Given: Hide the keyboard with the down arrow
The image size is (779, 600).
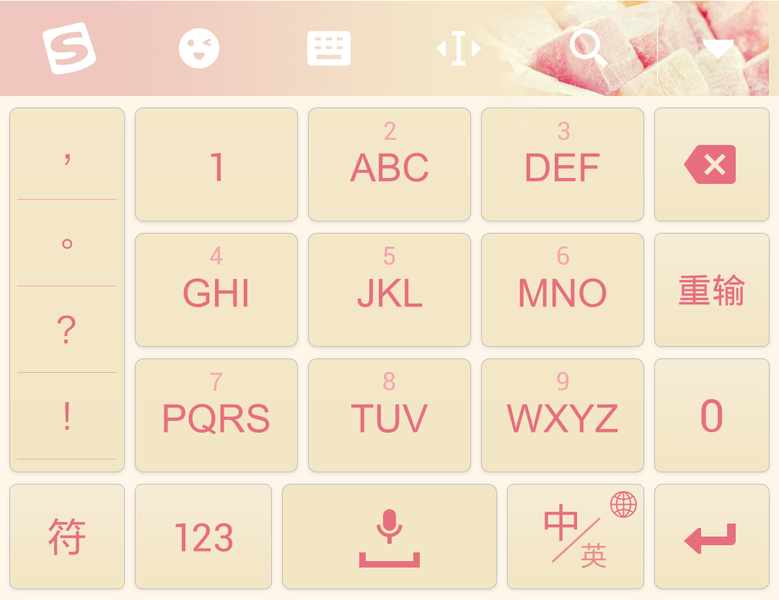Looking at the screenshot, I should point(718,49).
